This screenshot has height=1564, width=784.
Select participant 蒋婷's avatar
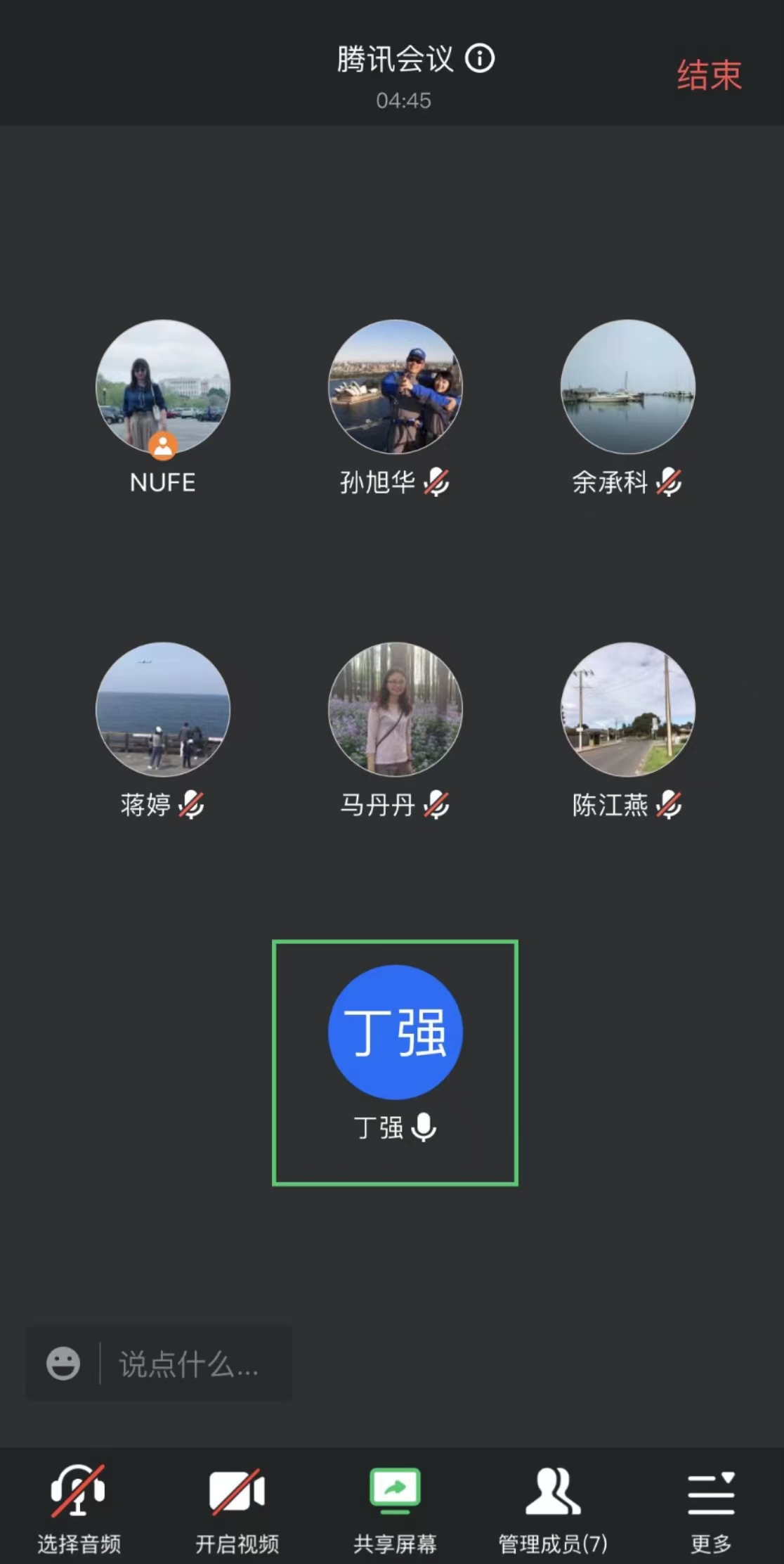(x=163, y=709)
